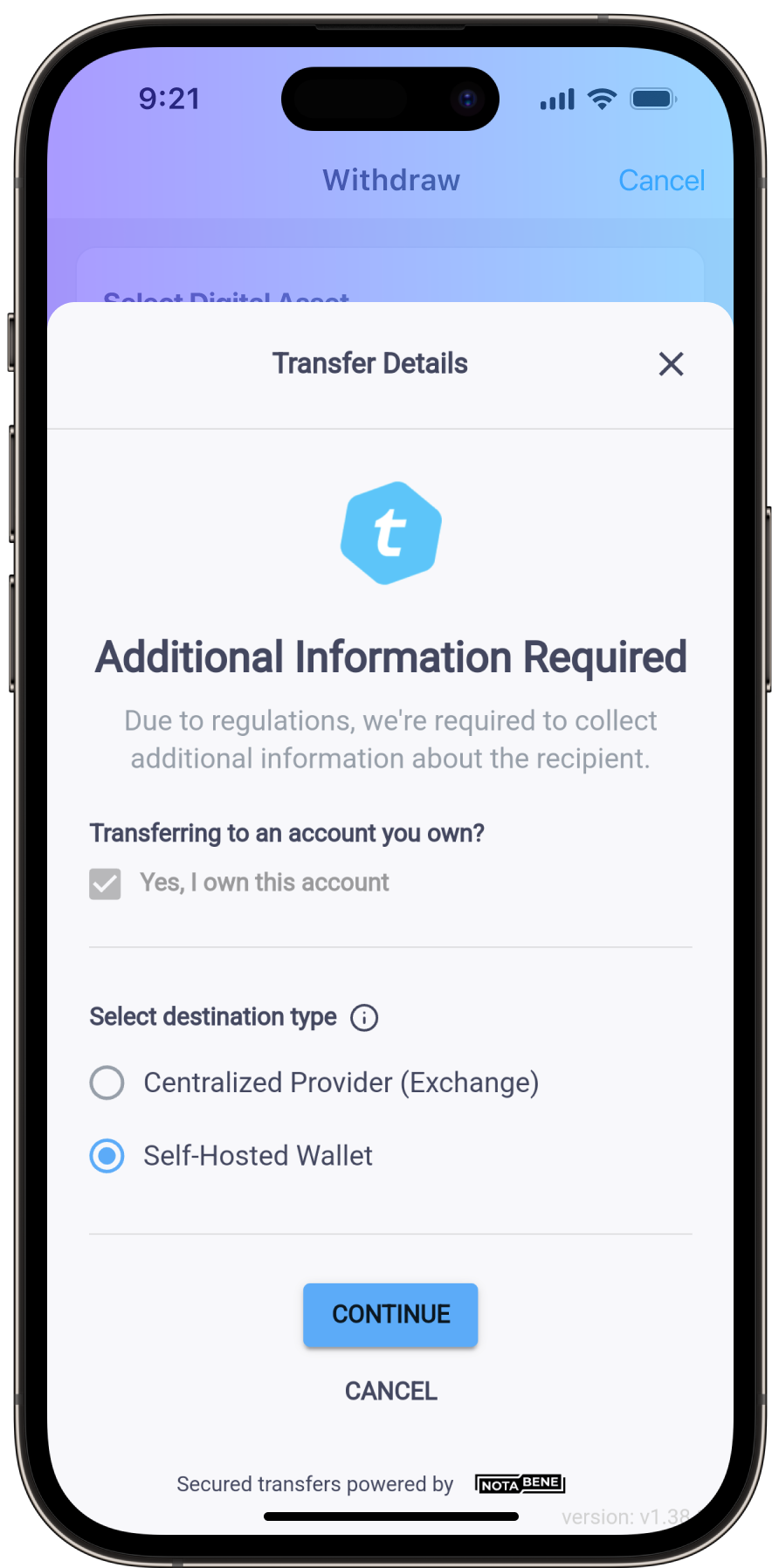The image size is (772, 1568).
Task: Tap Cancel in the Withdraw header
Action: [x=661, y=181]
